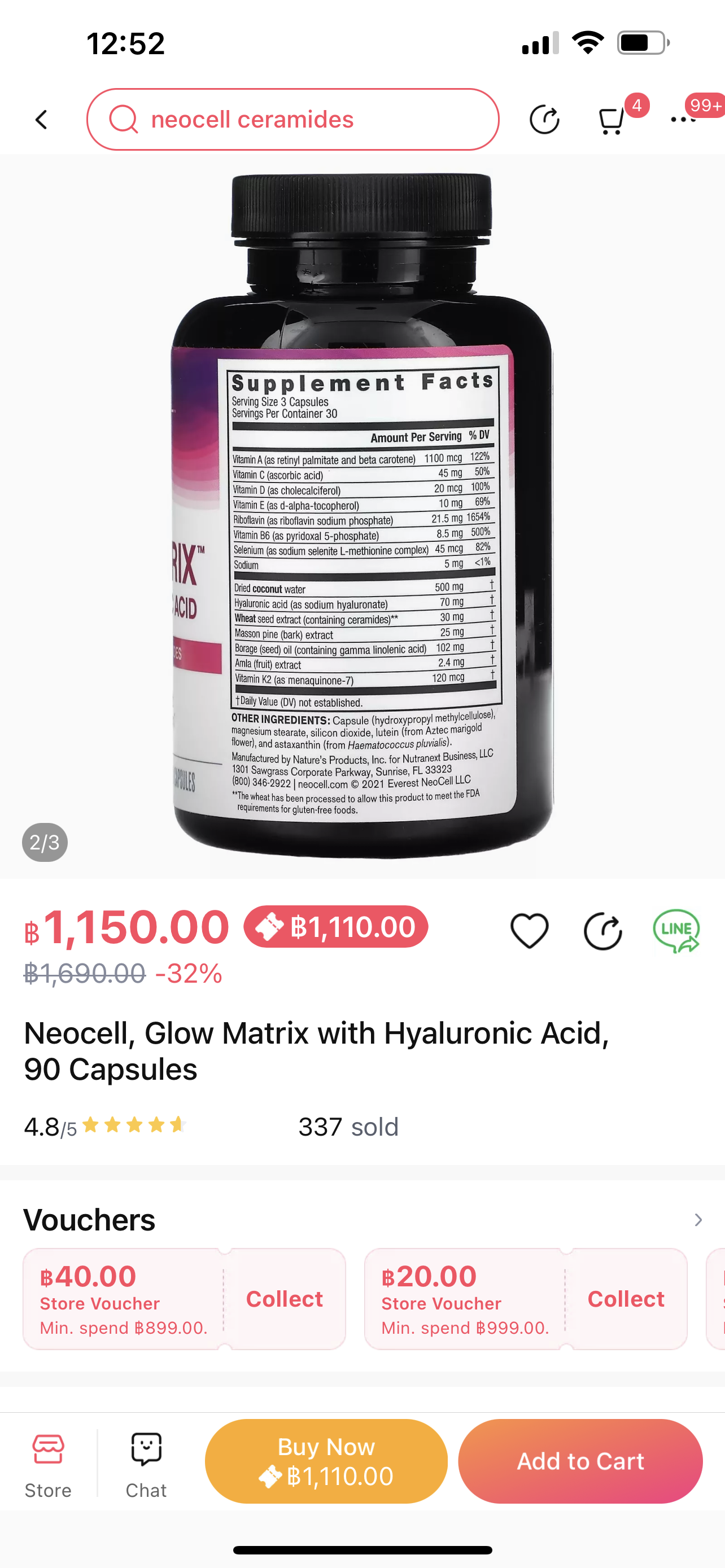Add to Cart this product
This screenshot has width=725, height=1568.
(580, 1461)
